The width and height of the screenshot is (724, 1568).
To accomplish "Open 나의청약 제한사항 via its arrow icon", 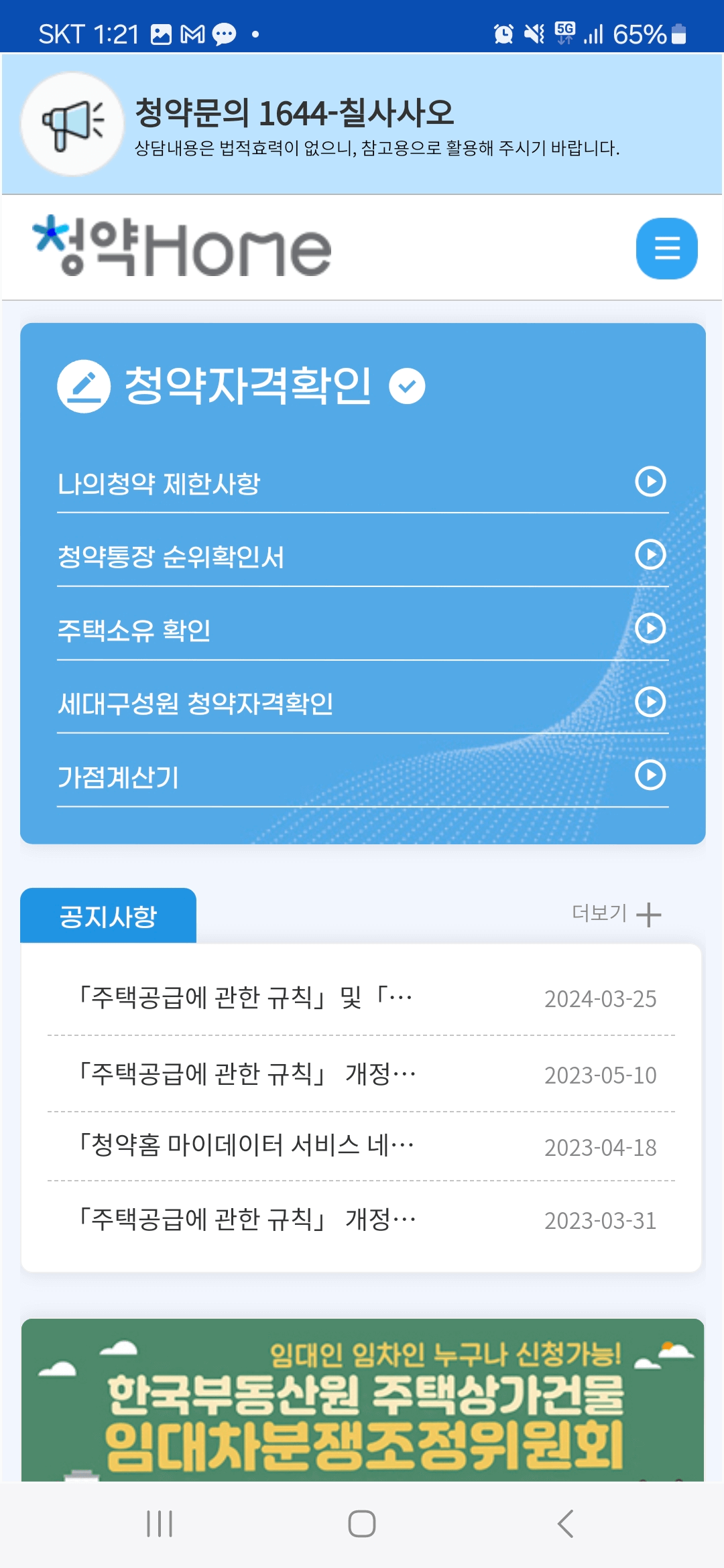I will 649,480.
